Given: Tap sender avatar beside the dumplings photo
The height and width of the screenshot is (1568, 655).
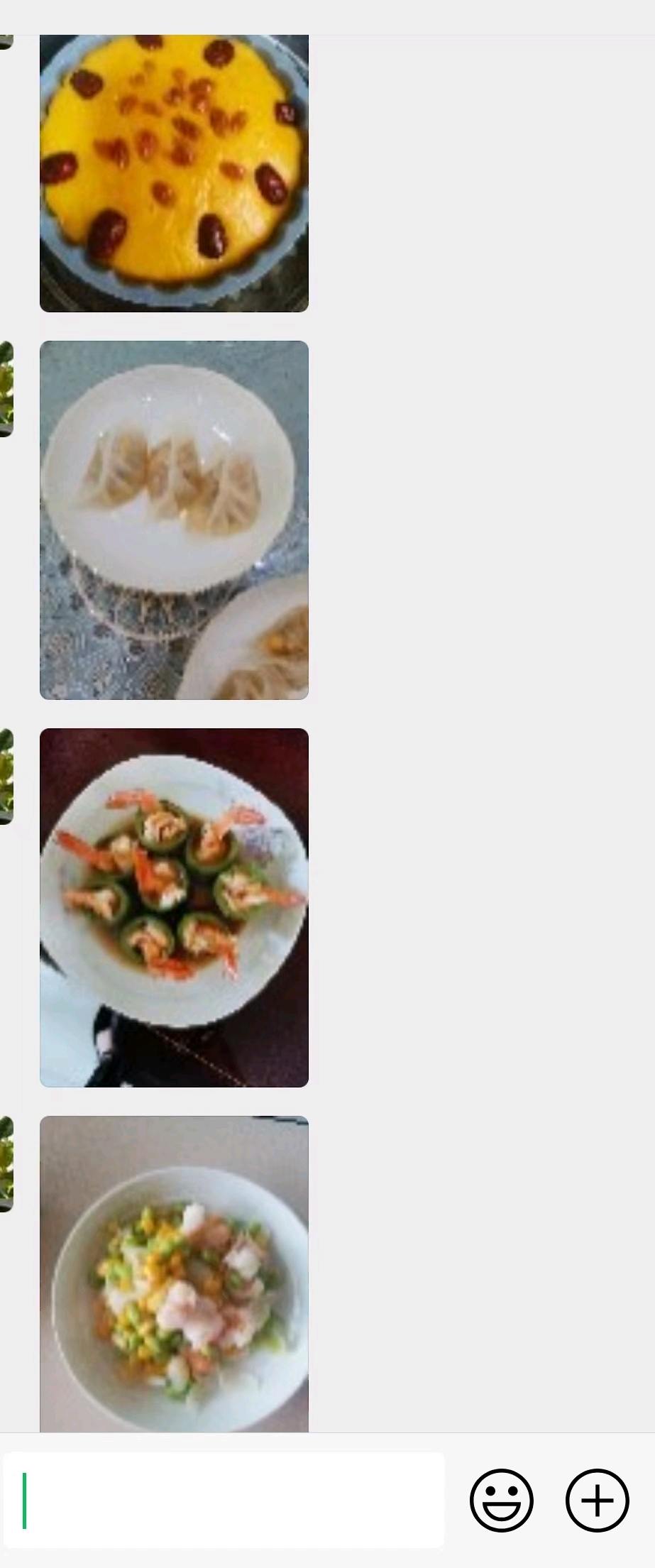Looking at the screenshot, I should click(6, 389).
